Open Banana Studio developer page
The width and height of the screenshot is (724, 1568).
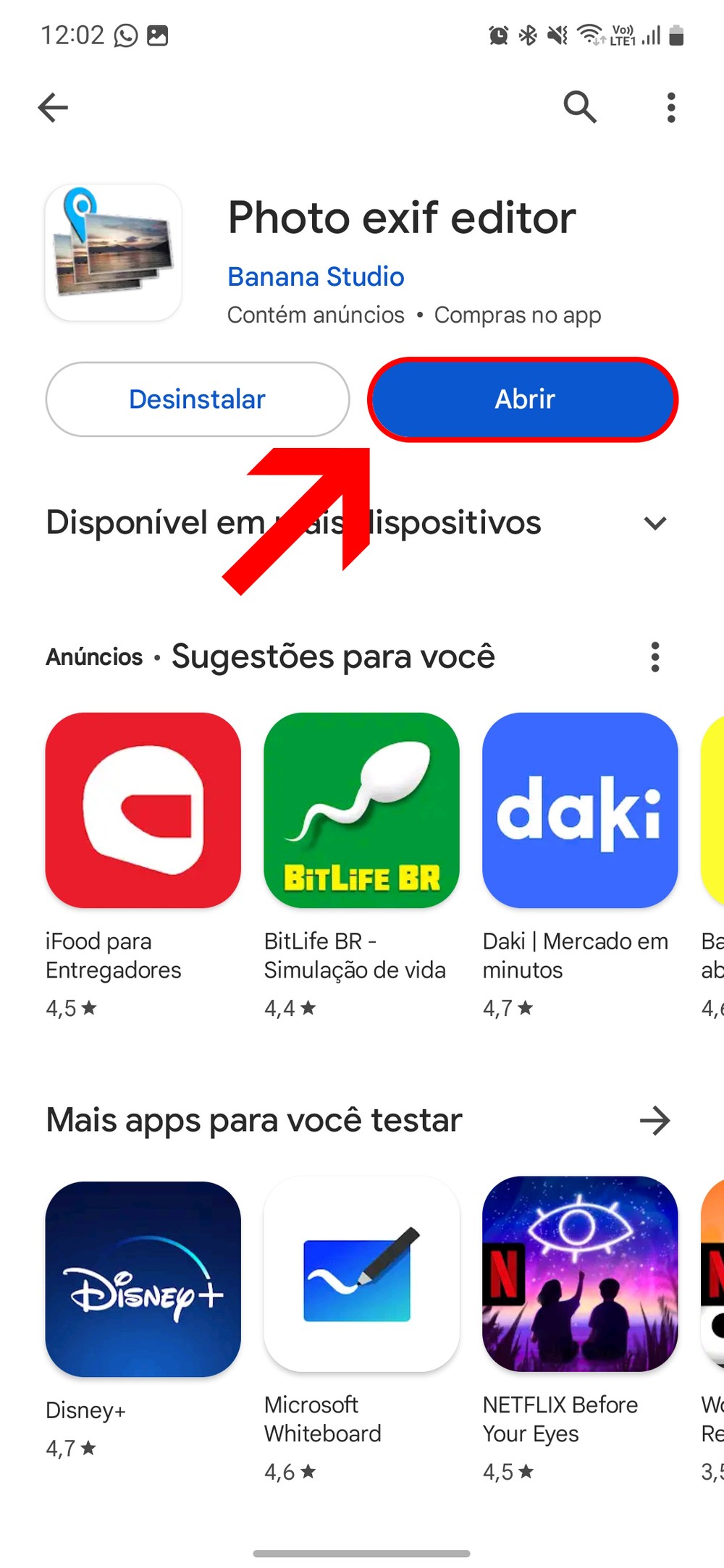pyautogui.click(x=316, y=276)
